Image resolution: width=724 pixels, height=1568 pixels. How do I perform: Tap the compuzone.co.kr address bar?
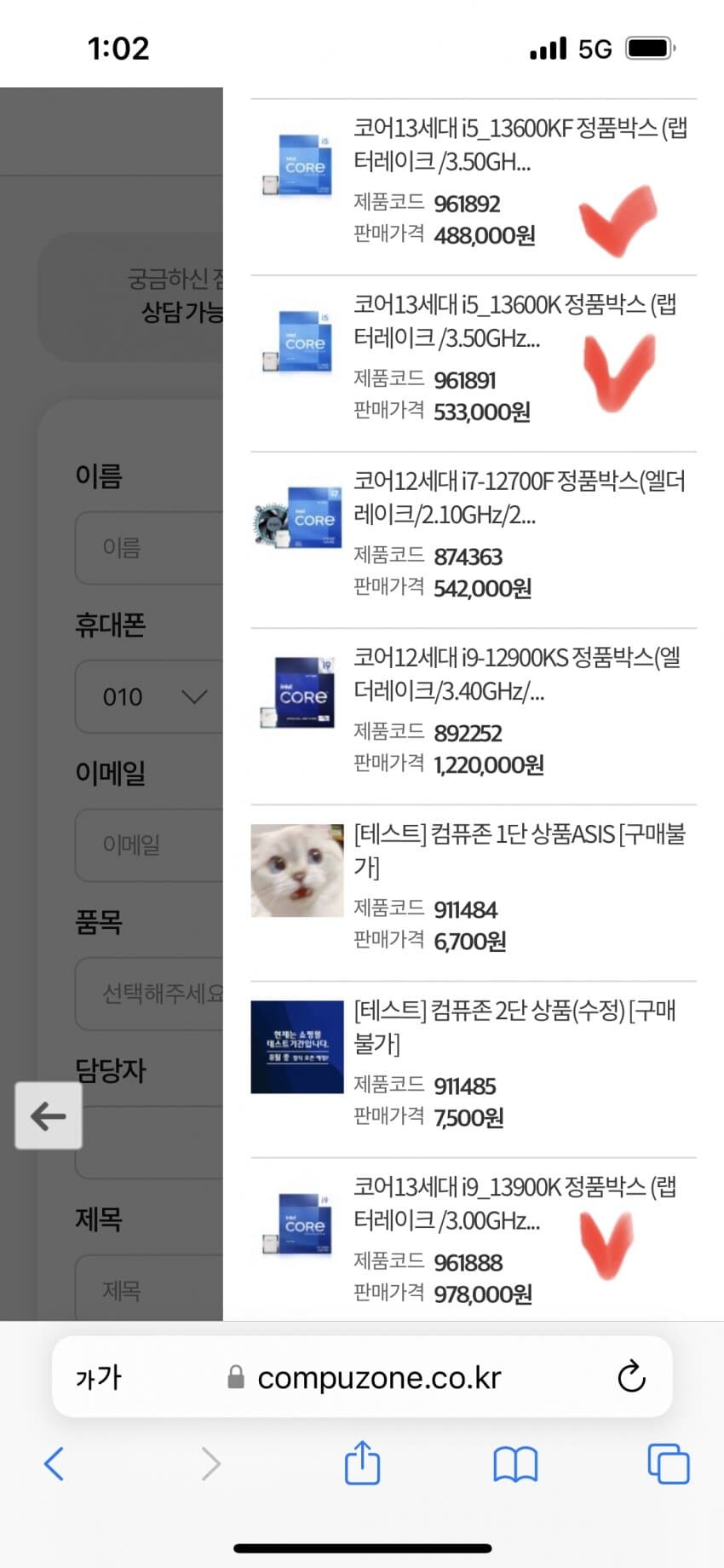[x=378, y=1377]
